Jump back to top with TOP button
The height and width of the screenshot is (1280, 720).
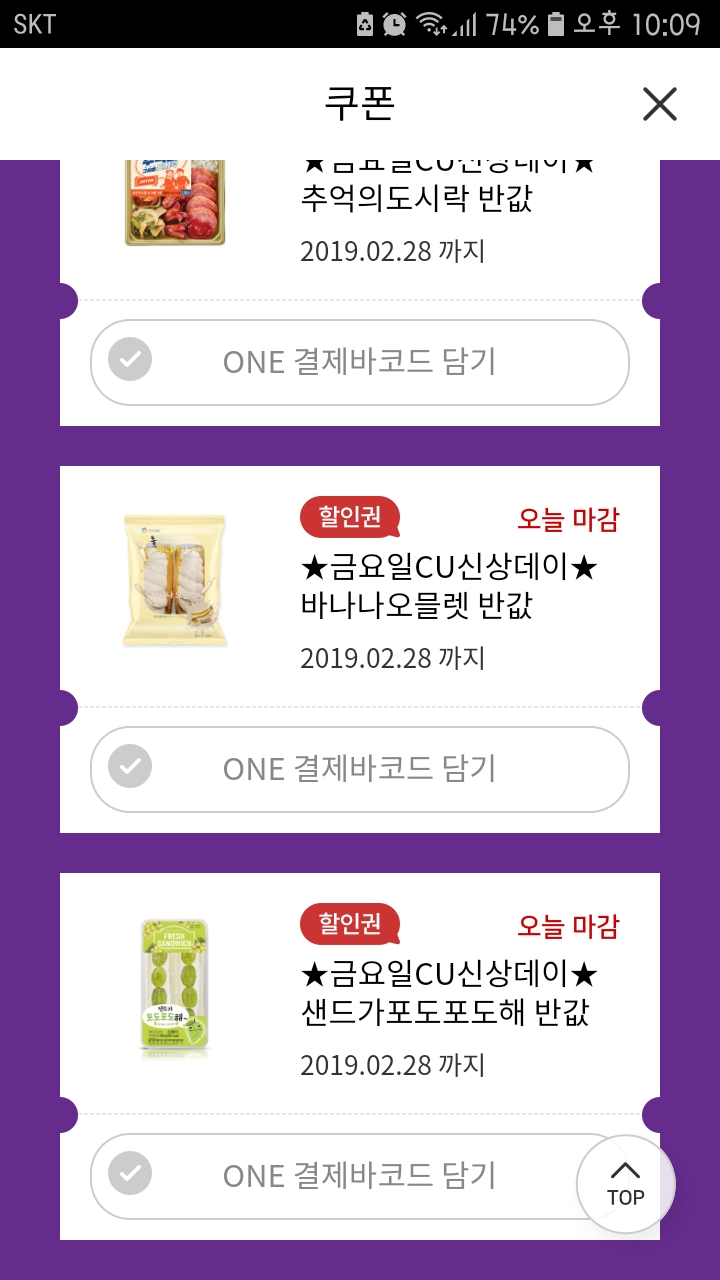point(626,1185)
